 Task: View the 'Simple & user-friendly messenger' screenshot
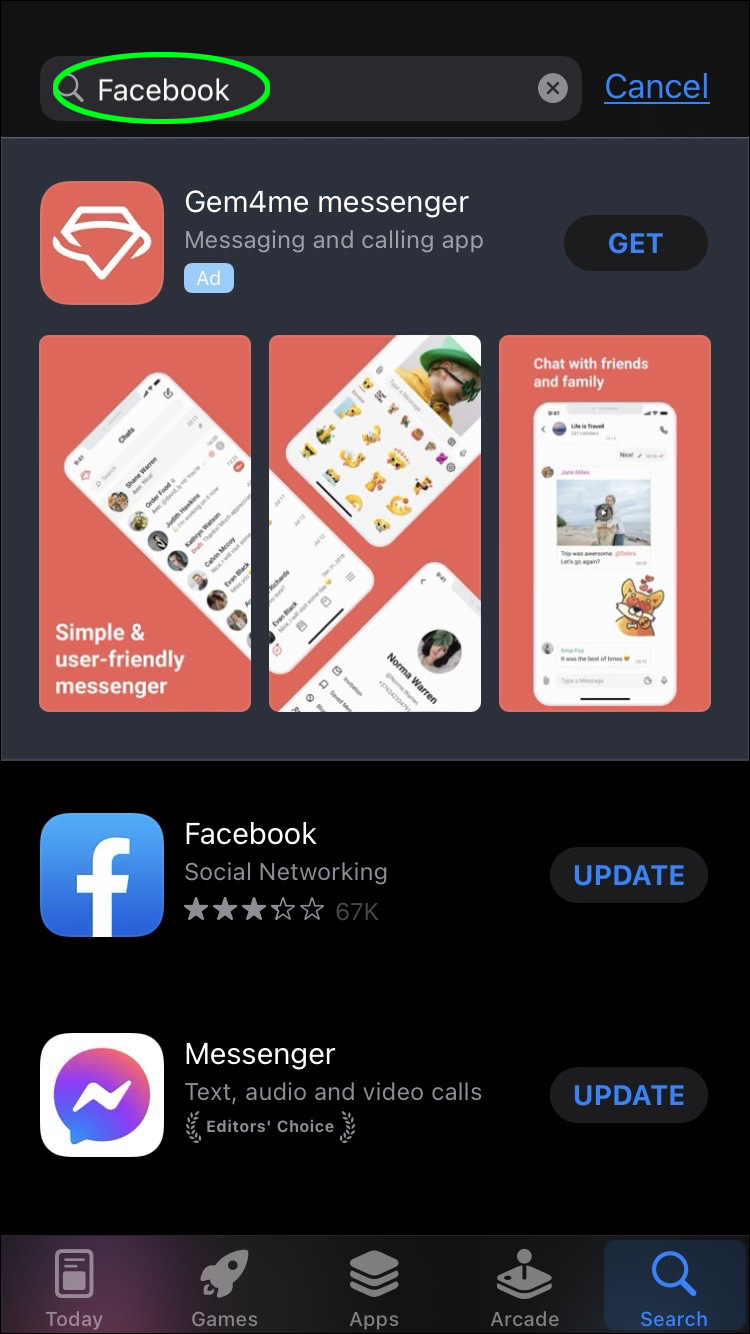pyautogui.click(x=145, y=523)
